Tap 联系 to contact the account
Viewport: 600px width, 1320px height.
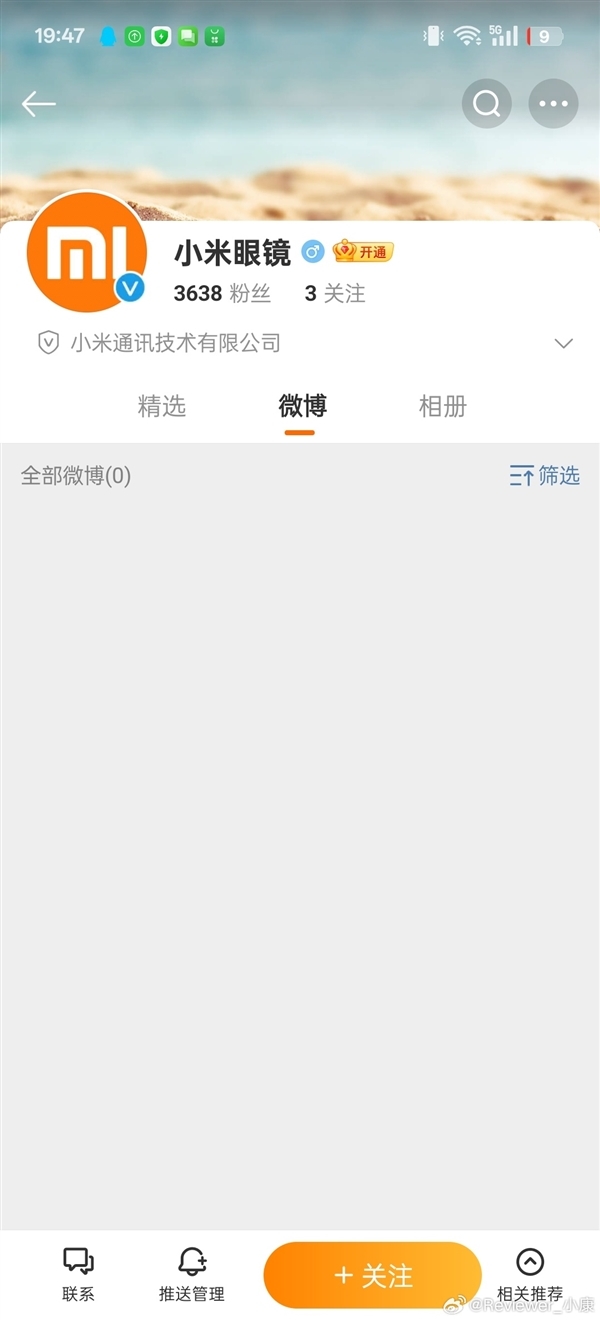click(78, 1274)
